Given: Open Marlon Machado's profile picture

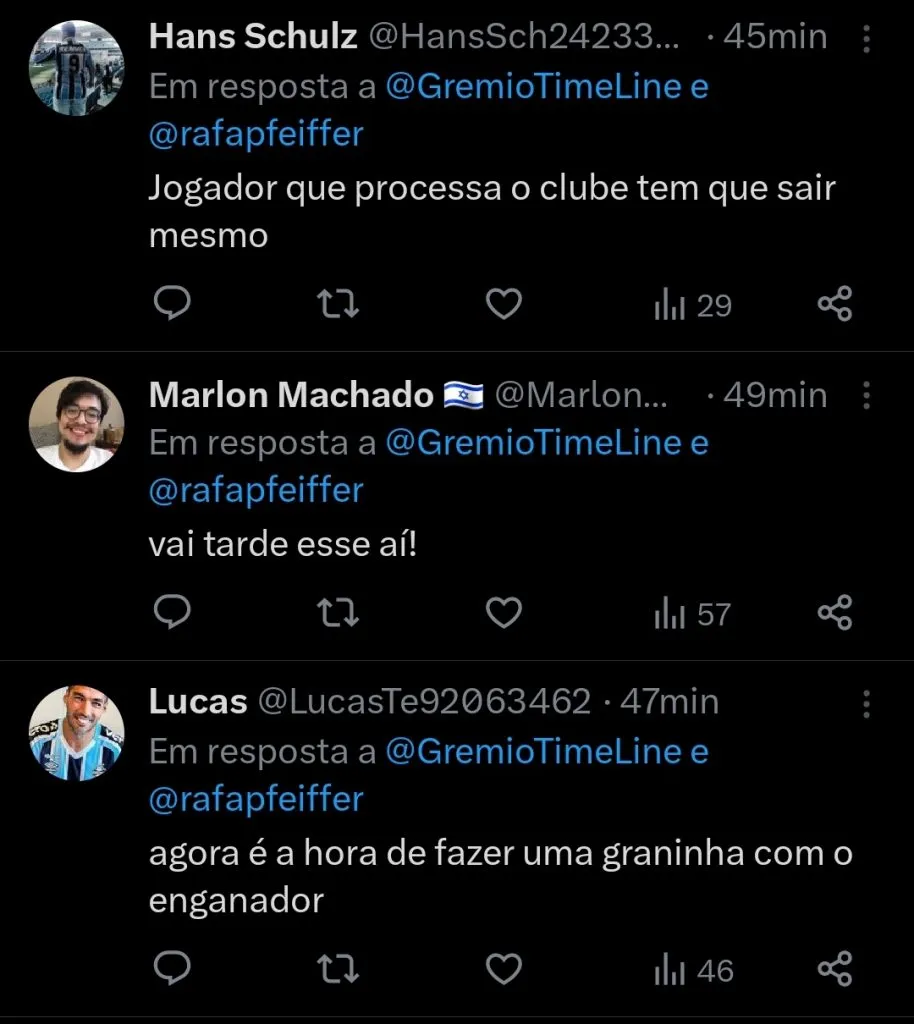Looking at the screenshot, I should point(75,423).
